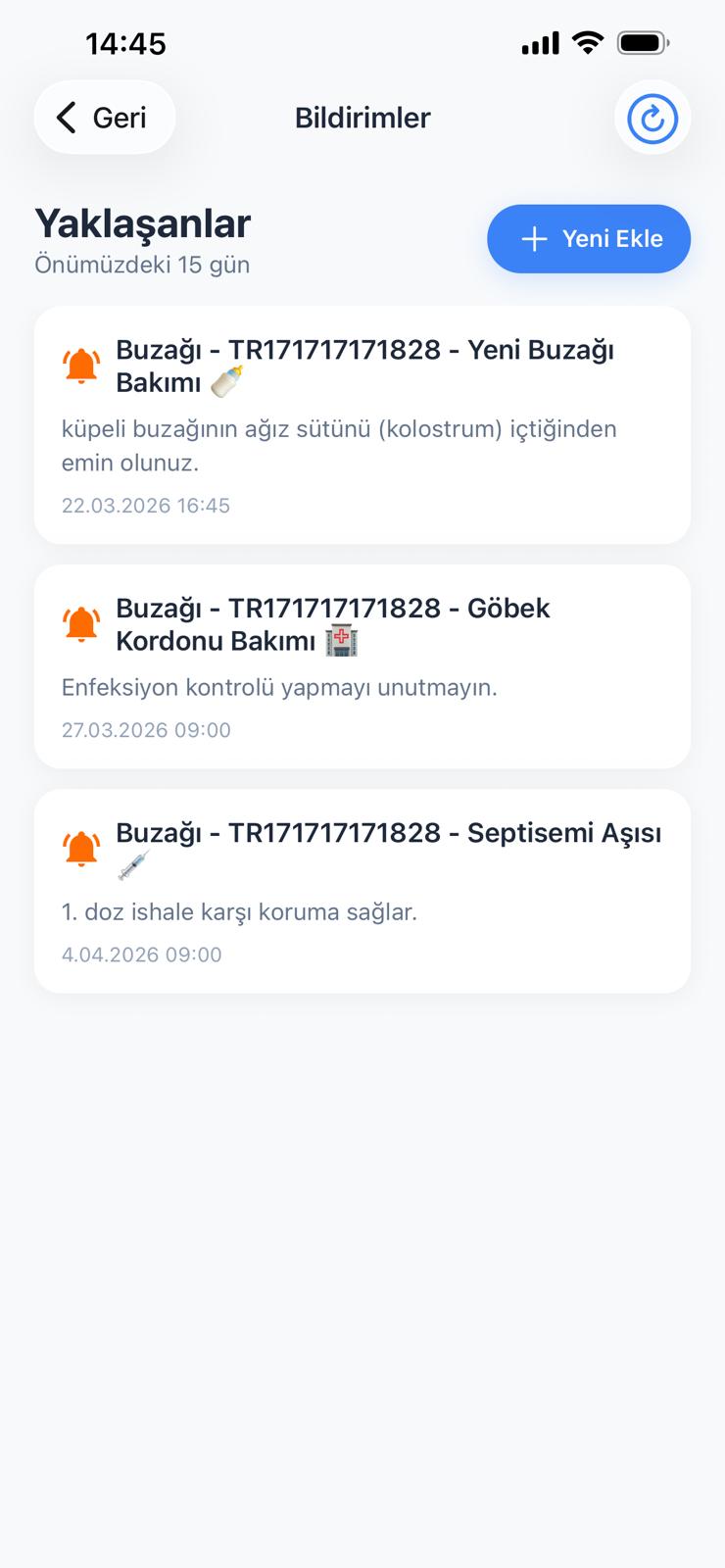The height and width of the screenshot is (1568, 725).
Task: Open the Septisemi Aşısı notification card
Action: (x=362, y=889)
